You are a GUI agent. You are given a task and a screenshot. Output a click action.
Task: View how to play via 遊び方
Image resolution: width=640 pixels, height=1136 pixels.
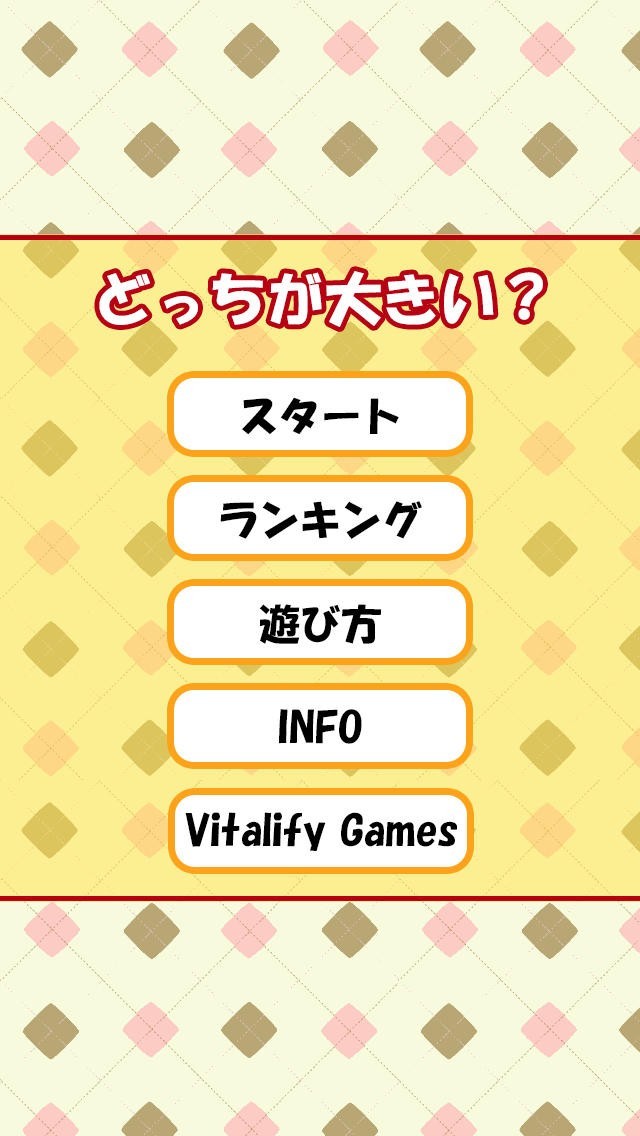pos(320,622)
